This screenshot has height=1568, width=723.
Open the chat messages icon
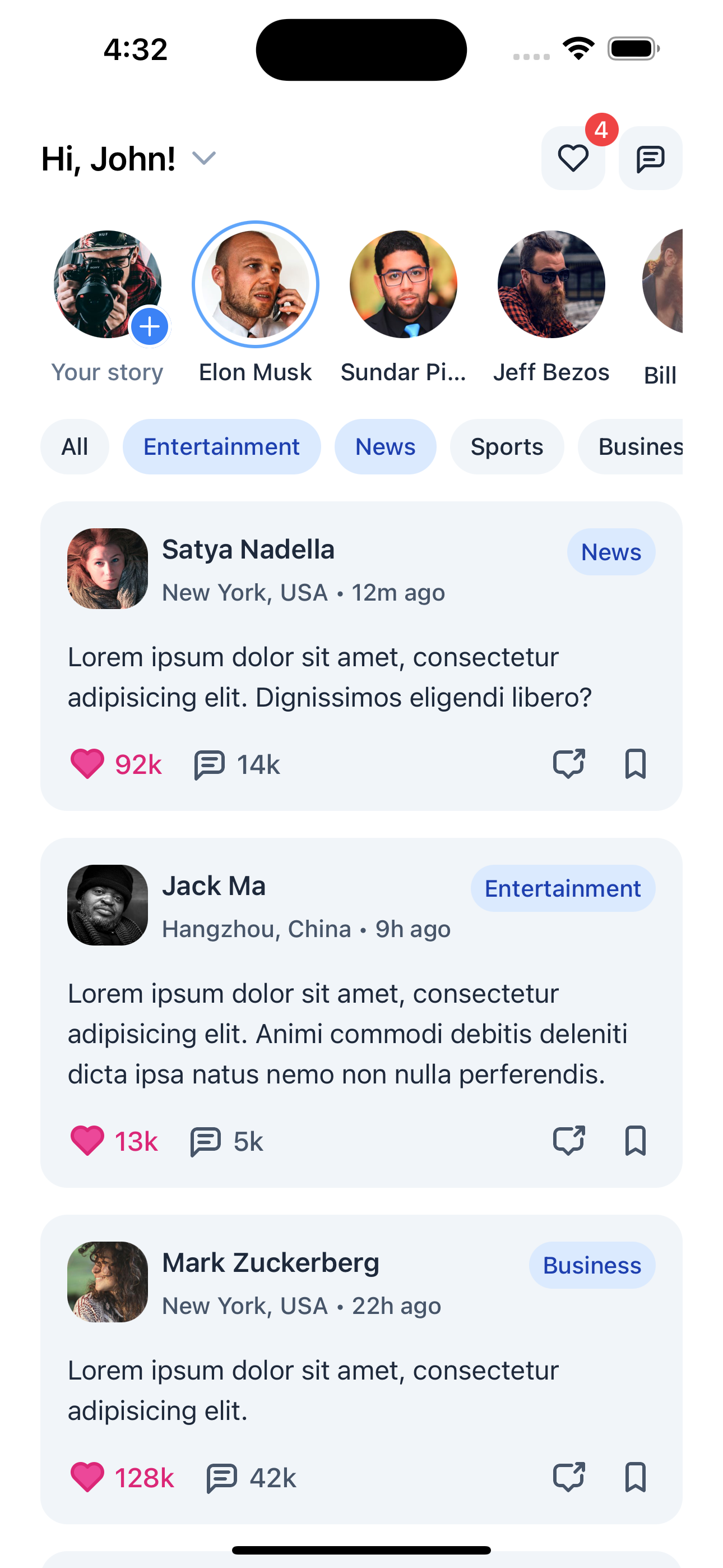650,158
